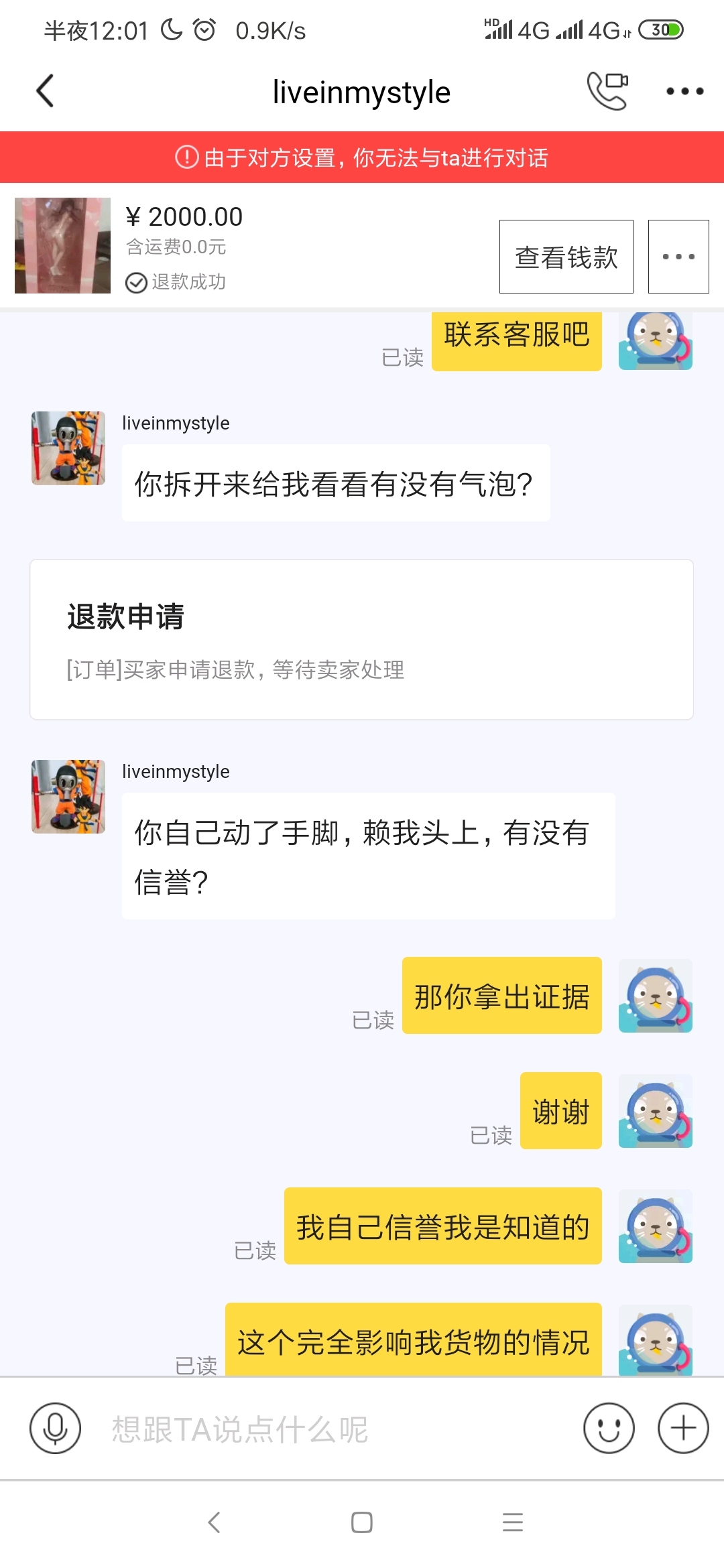Tap system home button
This screenshot has height=1568, width=724.
tap(362, 1522)
